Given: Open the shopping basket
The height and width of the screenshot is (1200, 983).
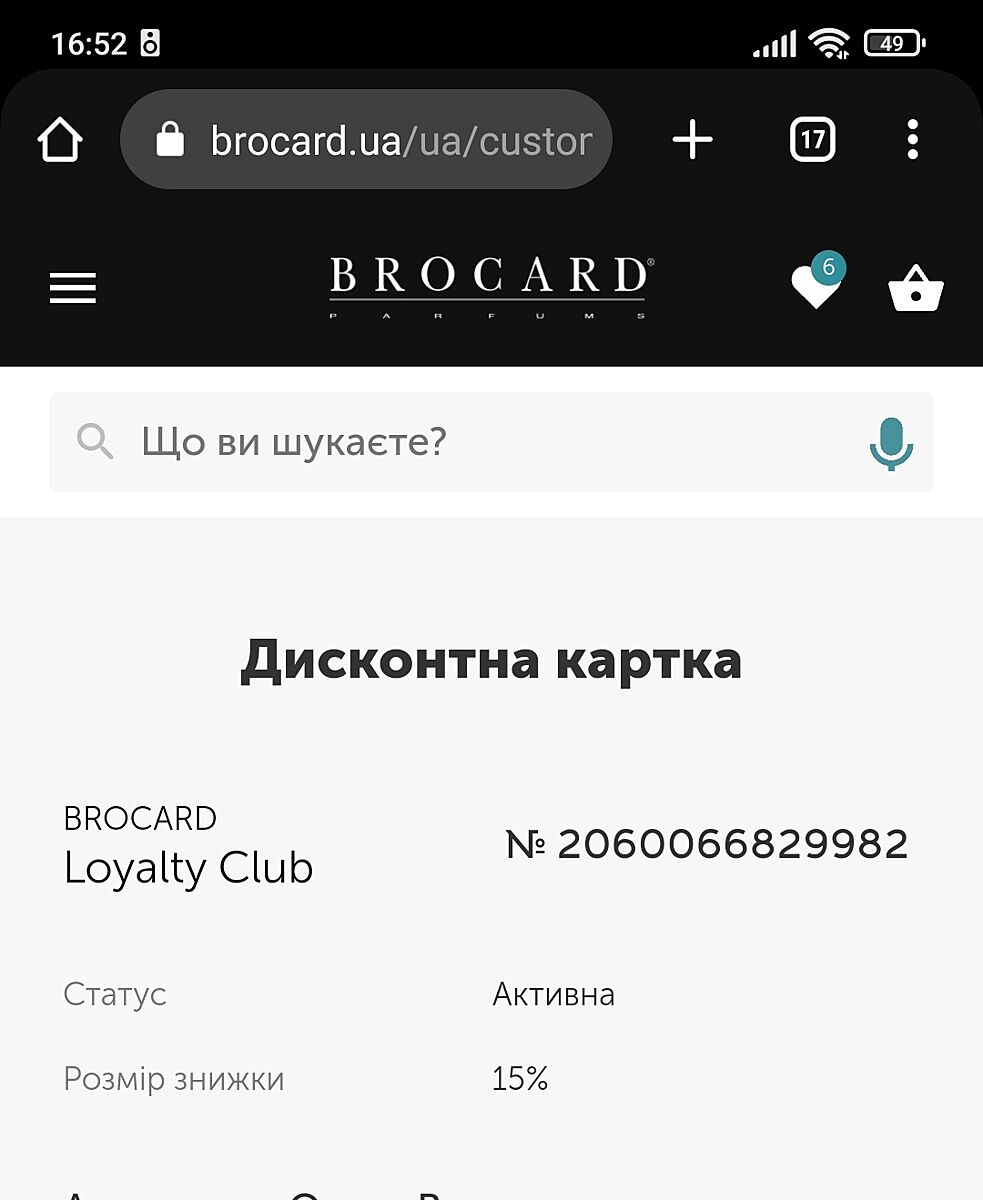Looking at the screenshot, I should [x=916, y=288].
